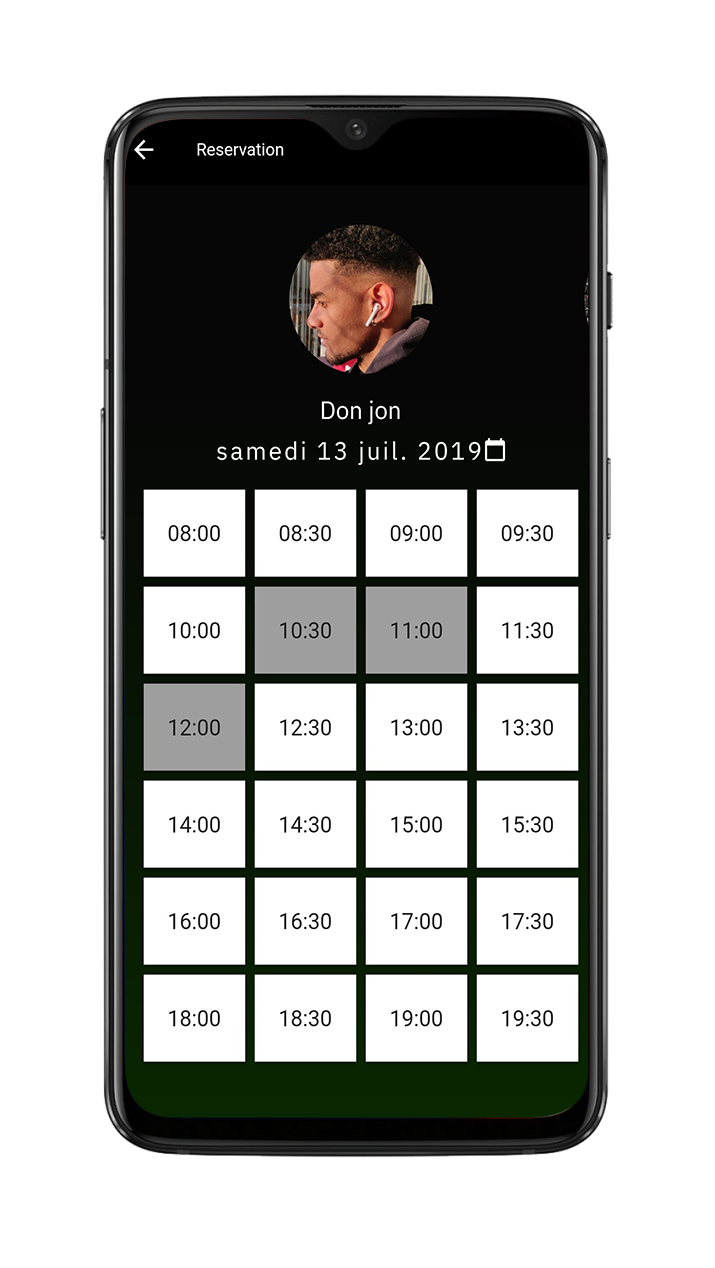Pick the 09:00 slot

416,533
